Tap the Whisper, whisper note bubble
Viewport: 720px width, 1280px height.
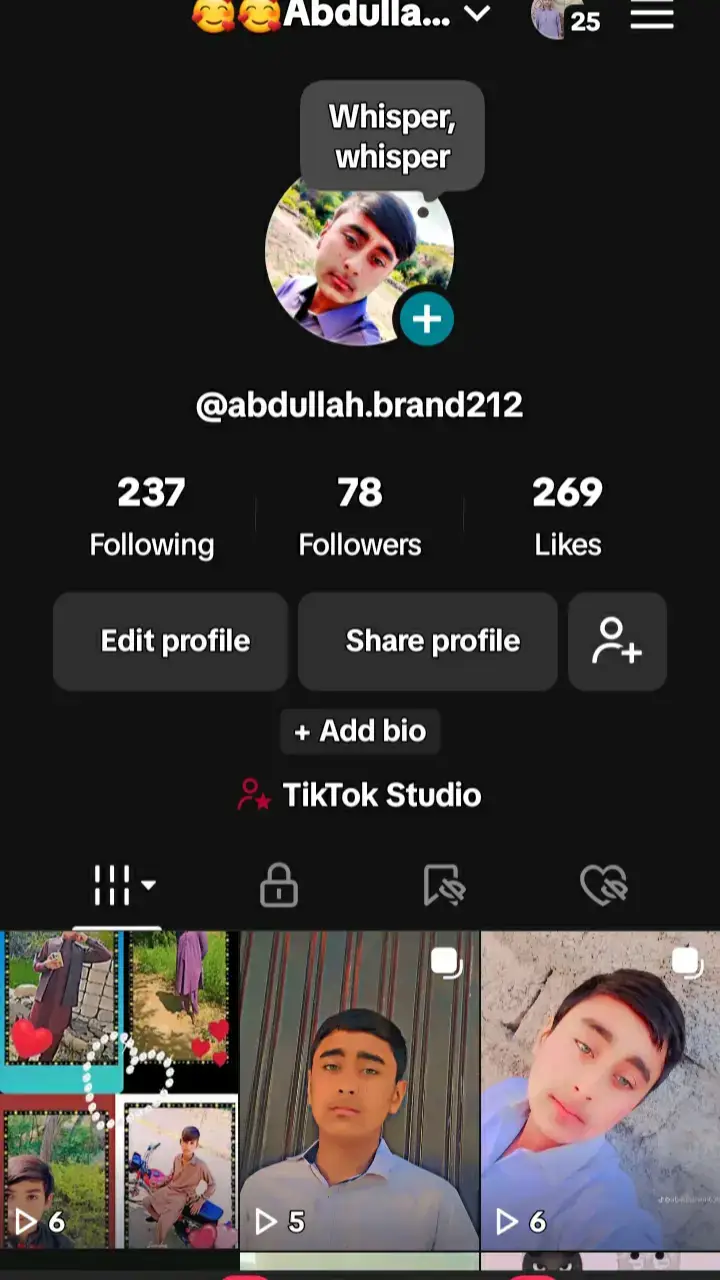click(x=392, y=137)
